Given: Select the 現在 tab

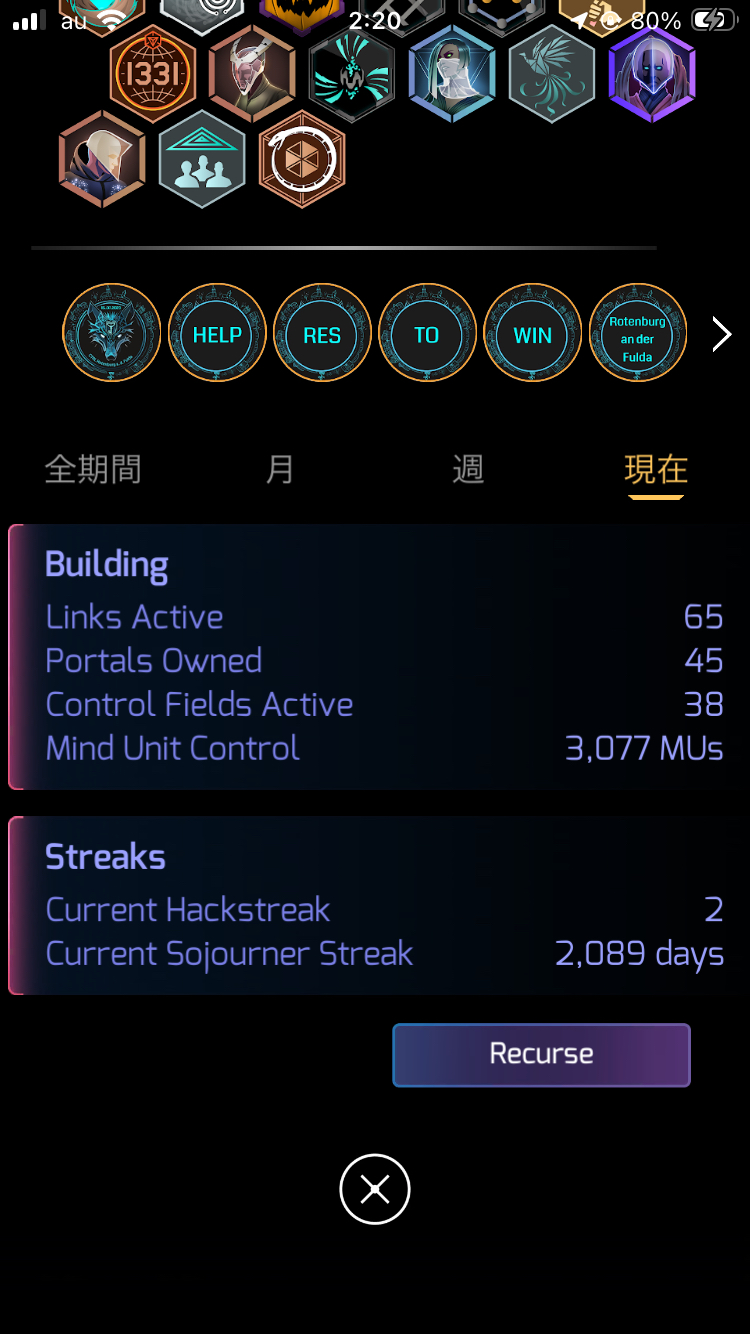Looking at the screenshot, I should click(x=655, y=469).
